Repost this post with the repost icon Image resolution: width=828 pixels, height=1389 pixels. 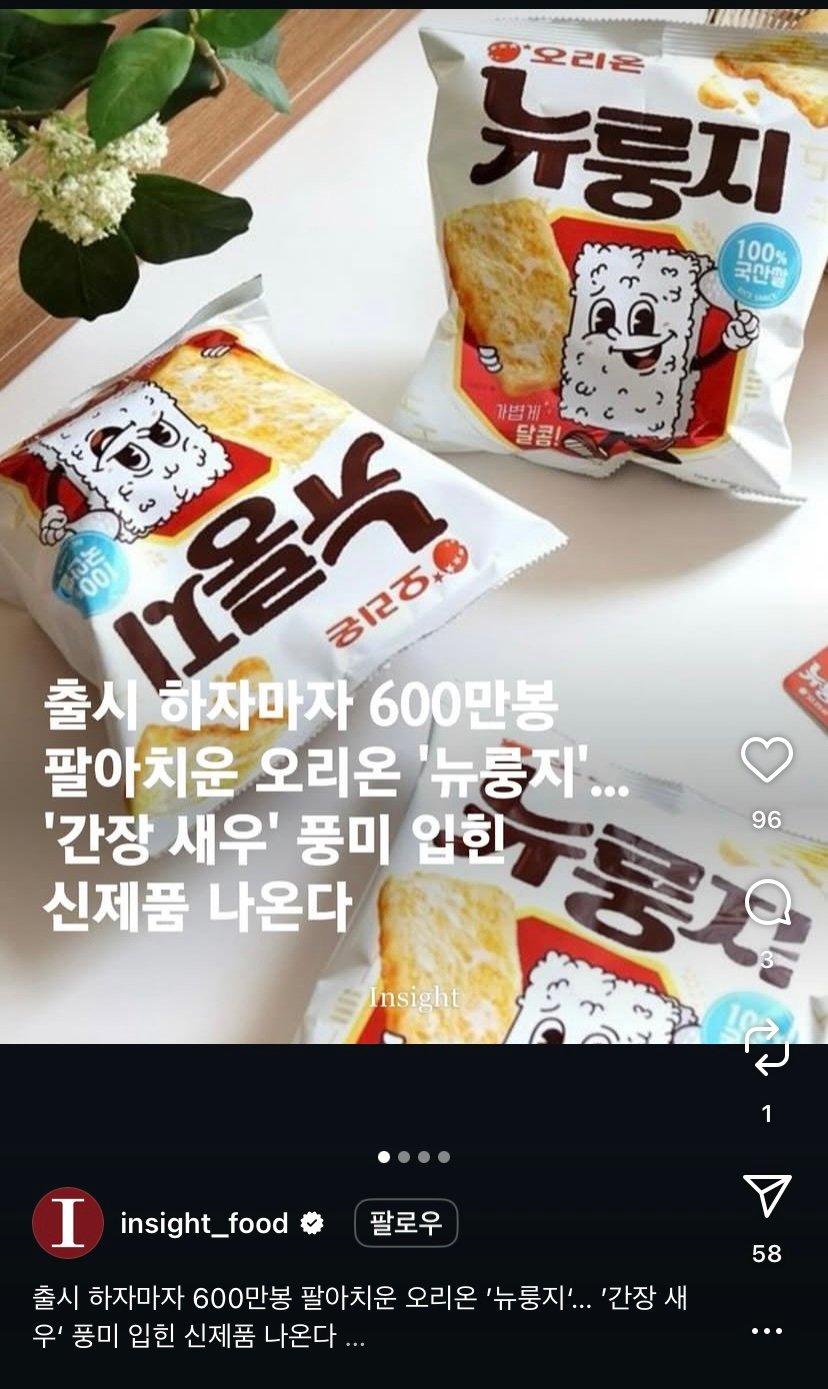click(x=766, y=1048)
